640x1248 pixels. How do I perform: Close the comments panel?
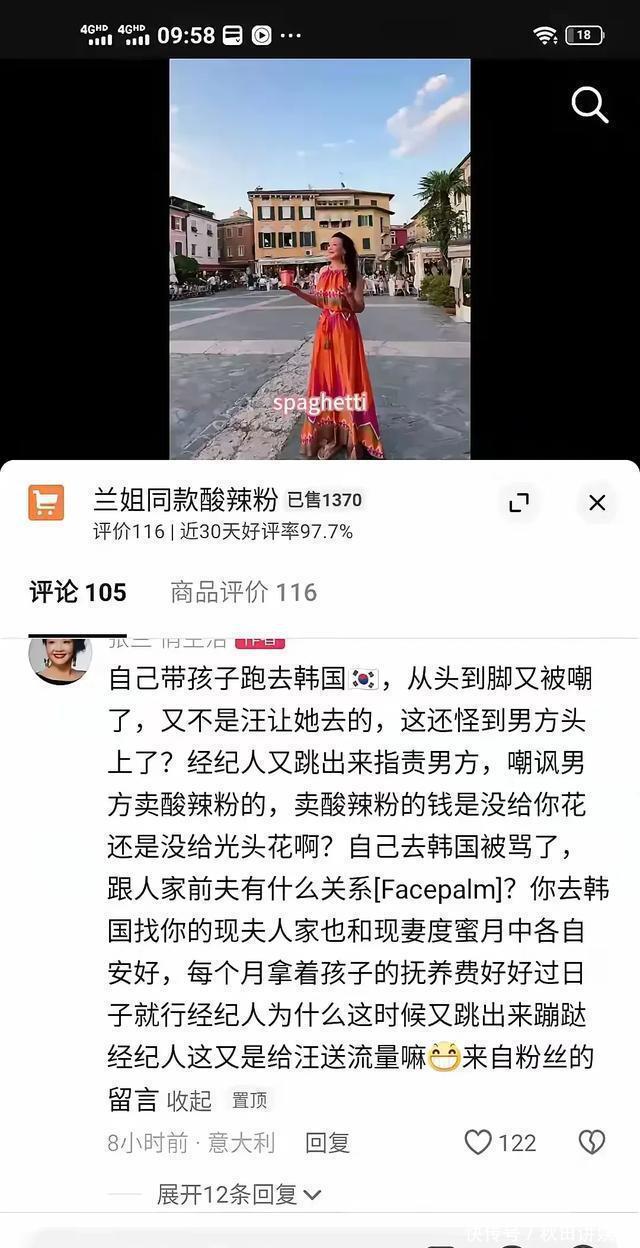pyautogui.click(x=597, y=502)
